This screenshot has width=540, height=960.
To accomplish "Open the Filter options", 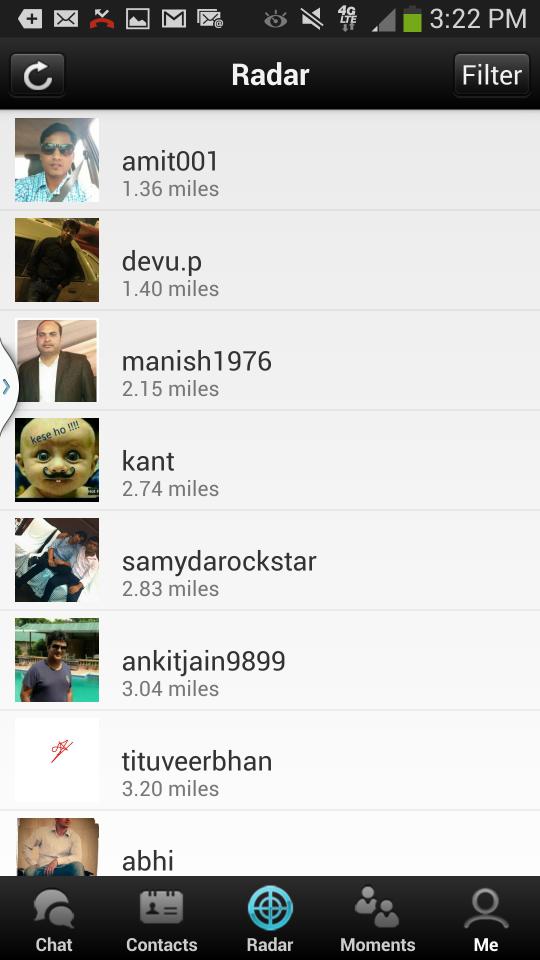I will (492, 75).
